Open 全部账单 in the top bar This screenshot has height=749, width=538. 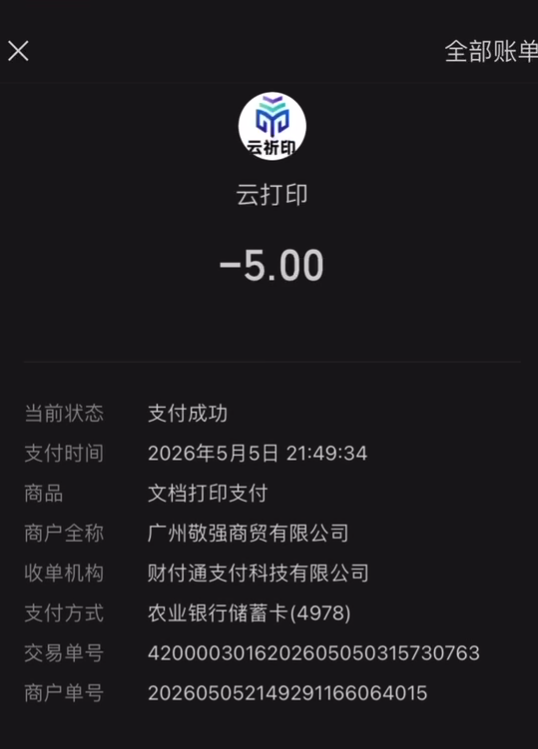click(491, 51)
